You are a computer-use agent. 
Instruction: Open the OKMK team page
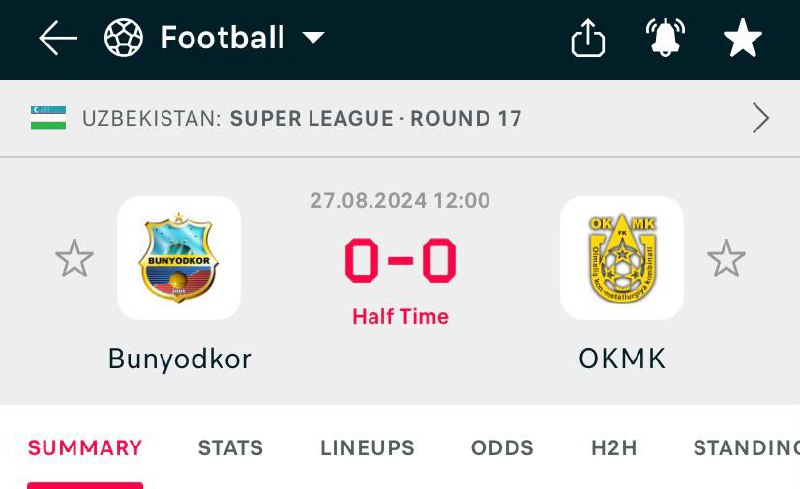[x=622, y=258]
